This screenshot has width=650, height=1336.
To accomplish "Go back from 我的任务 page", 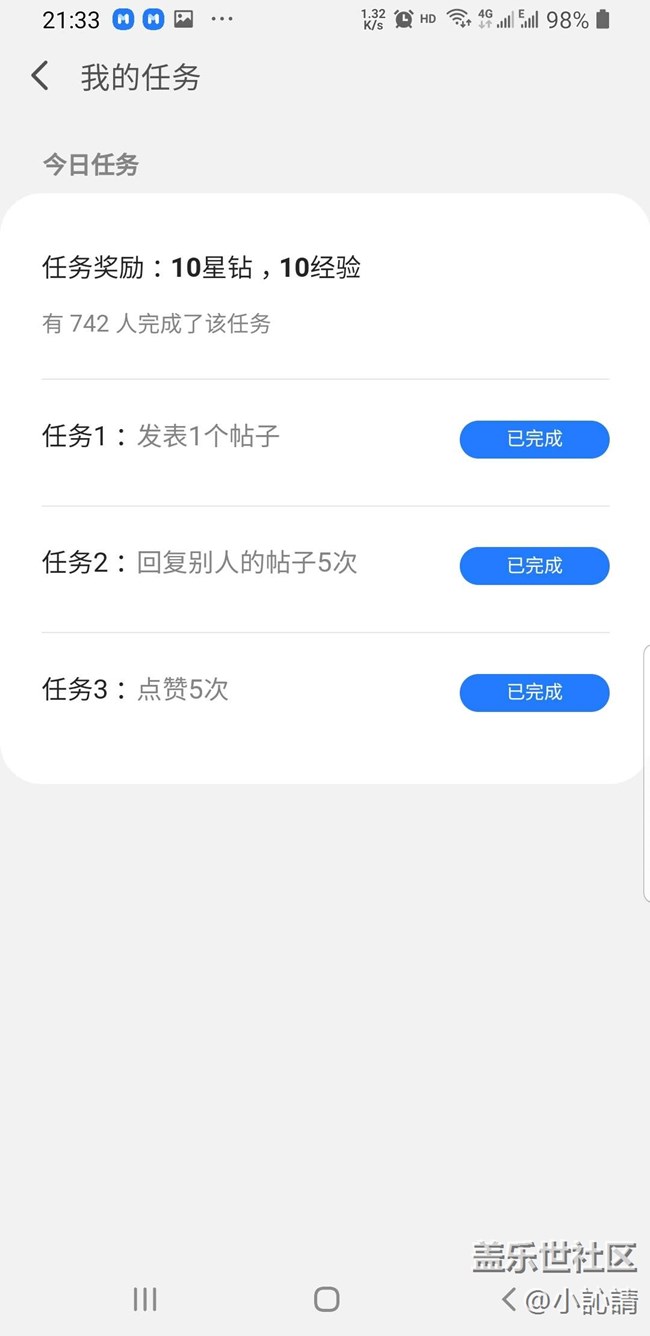I will click(40, 76).
